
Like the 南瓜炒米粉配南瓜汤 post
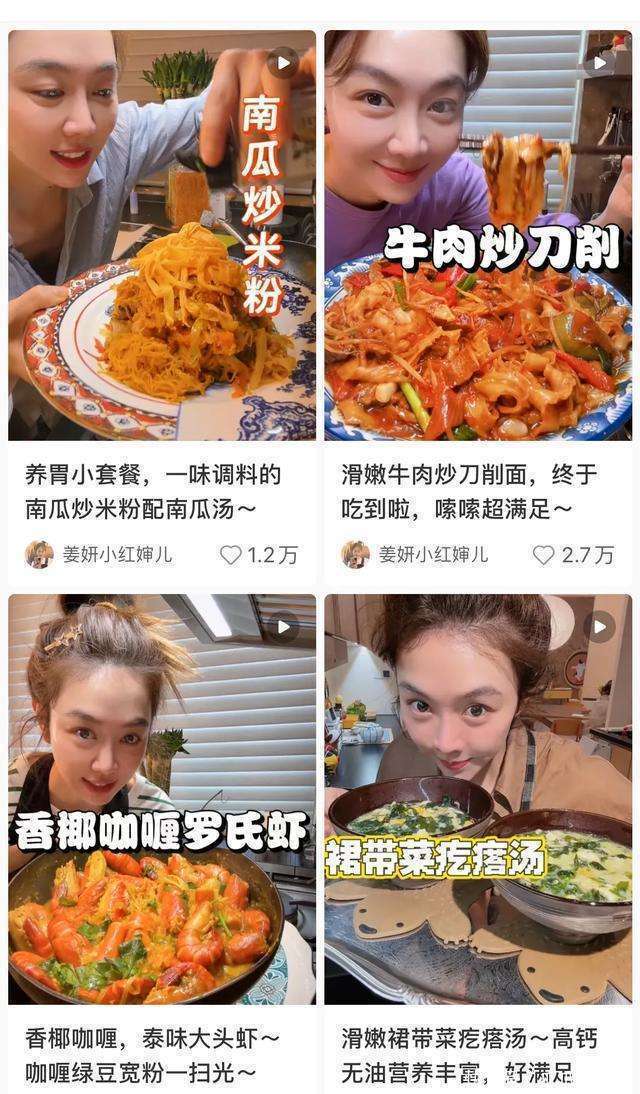231,555
